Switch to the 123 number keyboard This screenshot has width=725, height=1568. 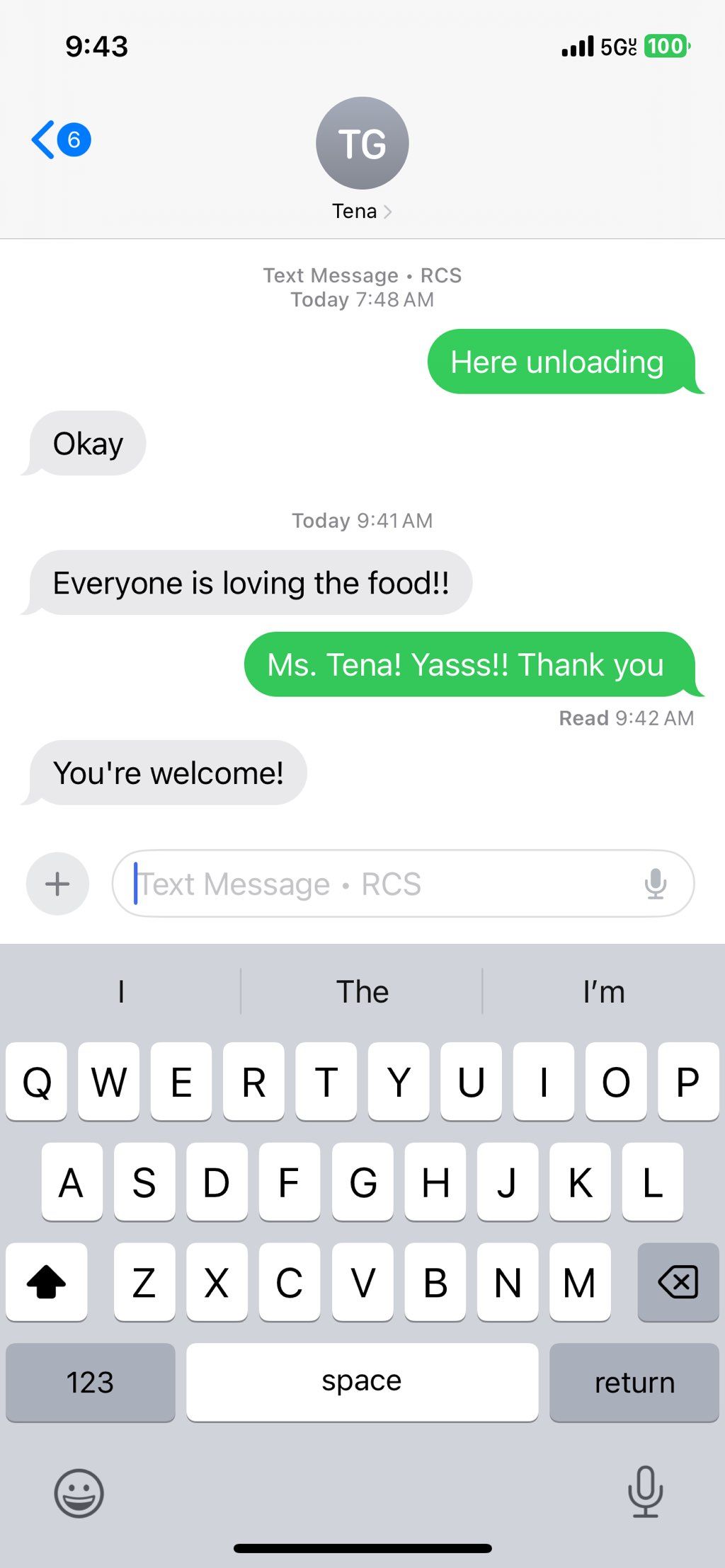(x=90, y=1382)
